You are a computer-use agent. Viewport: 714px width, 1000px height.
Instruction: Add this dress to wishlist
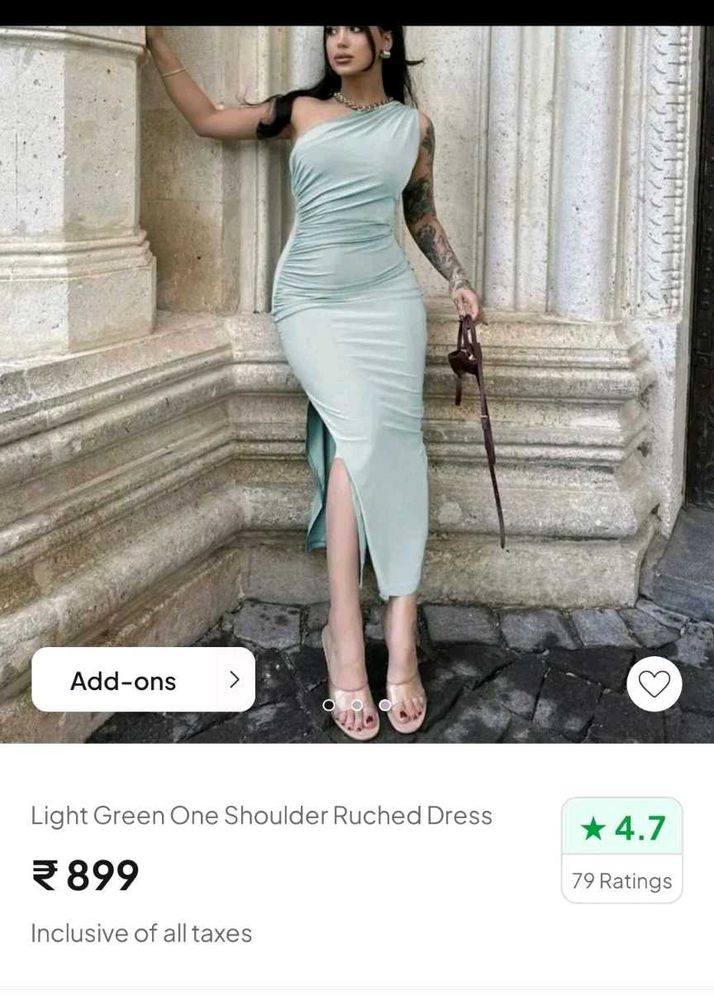654,684
